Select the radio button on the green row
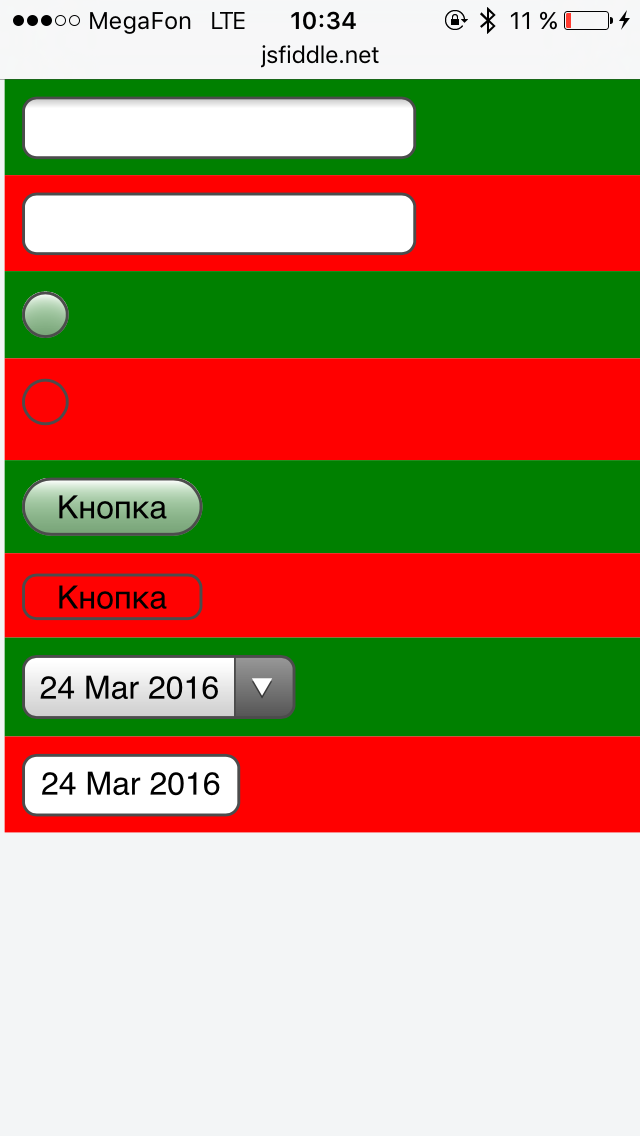Screen dimensions: 640x1136 [x=46, y=314]
